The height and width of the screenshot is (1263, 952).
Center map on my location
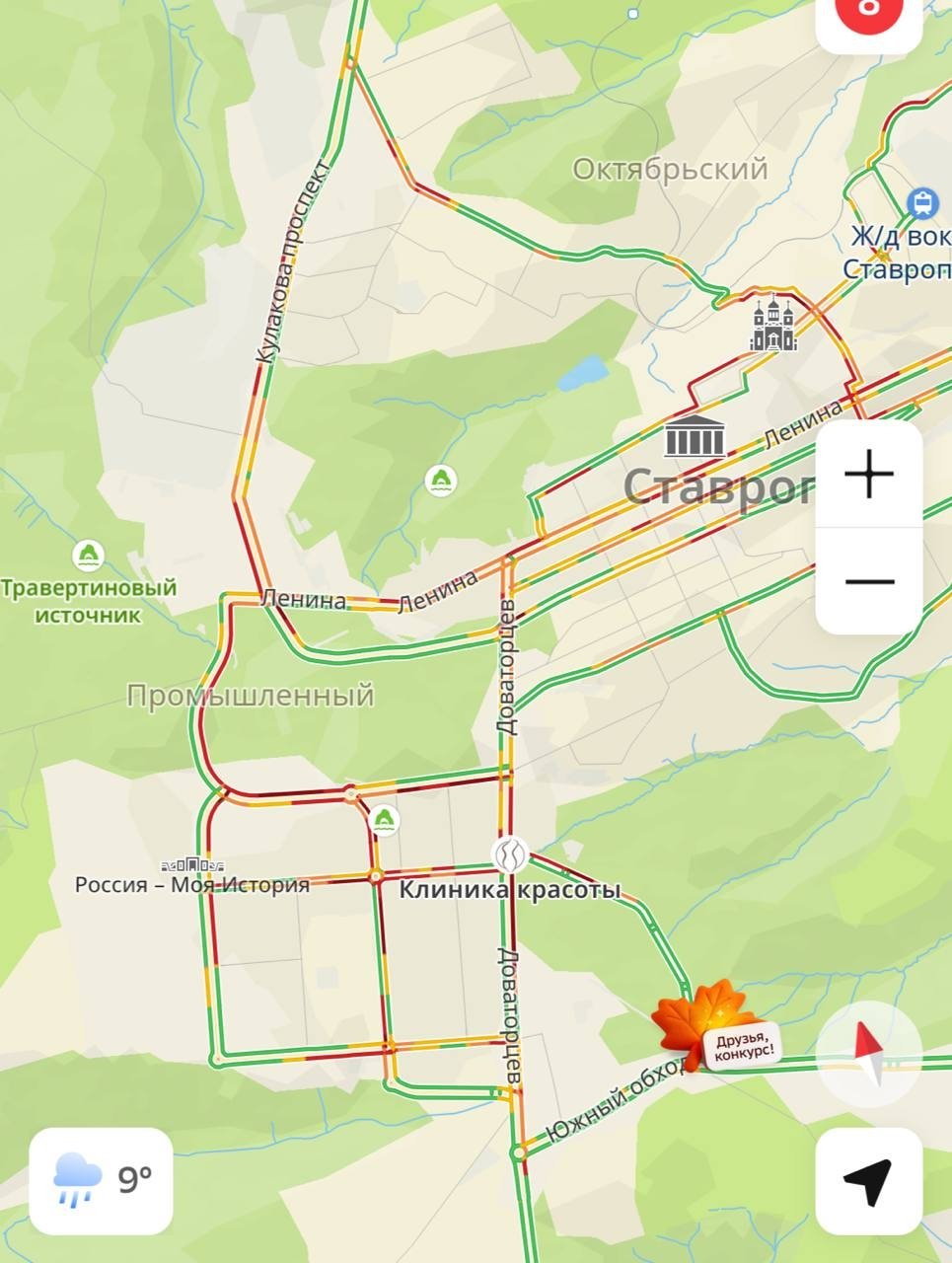869,1181
